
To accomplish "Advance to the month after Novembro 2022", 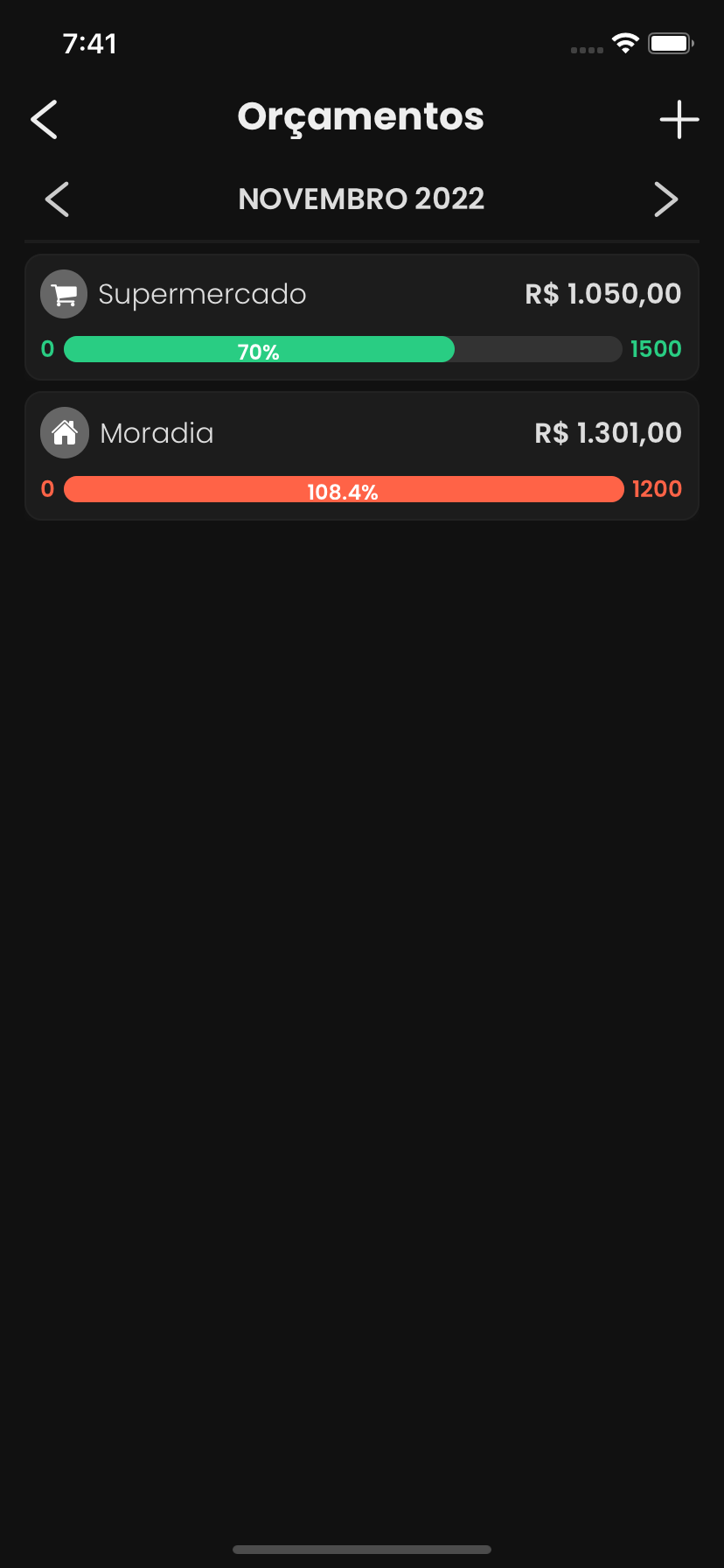I will [665, 199].
